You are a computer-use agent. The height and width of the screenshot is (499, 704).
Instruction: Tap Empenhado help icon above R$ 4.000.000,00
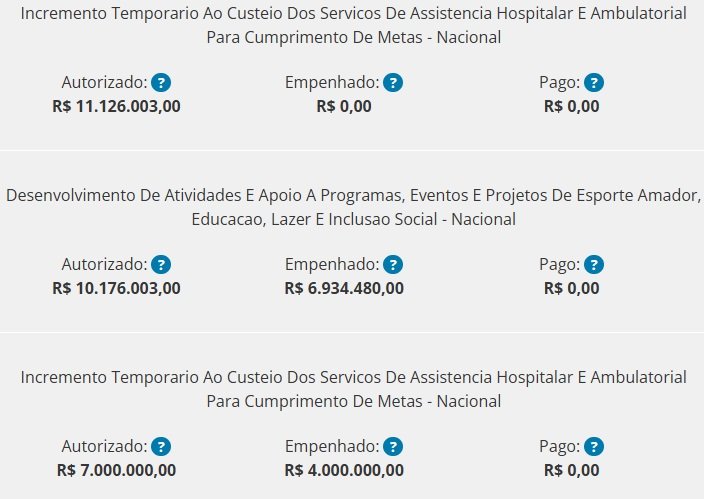[x=393, y=447]
